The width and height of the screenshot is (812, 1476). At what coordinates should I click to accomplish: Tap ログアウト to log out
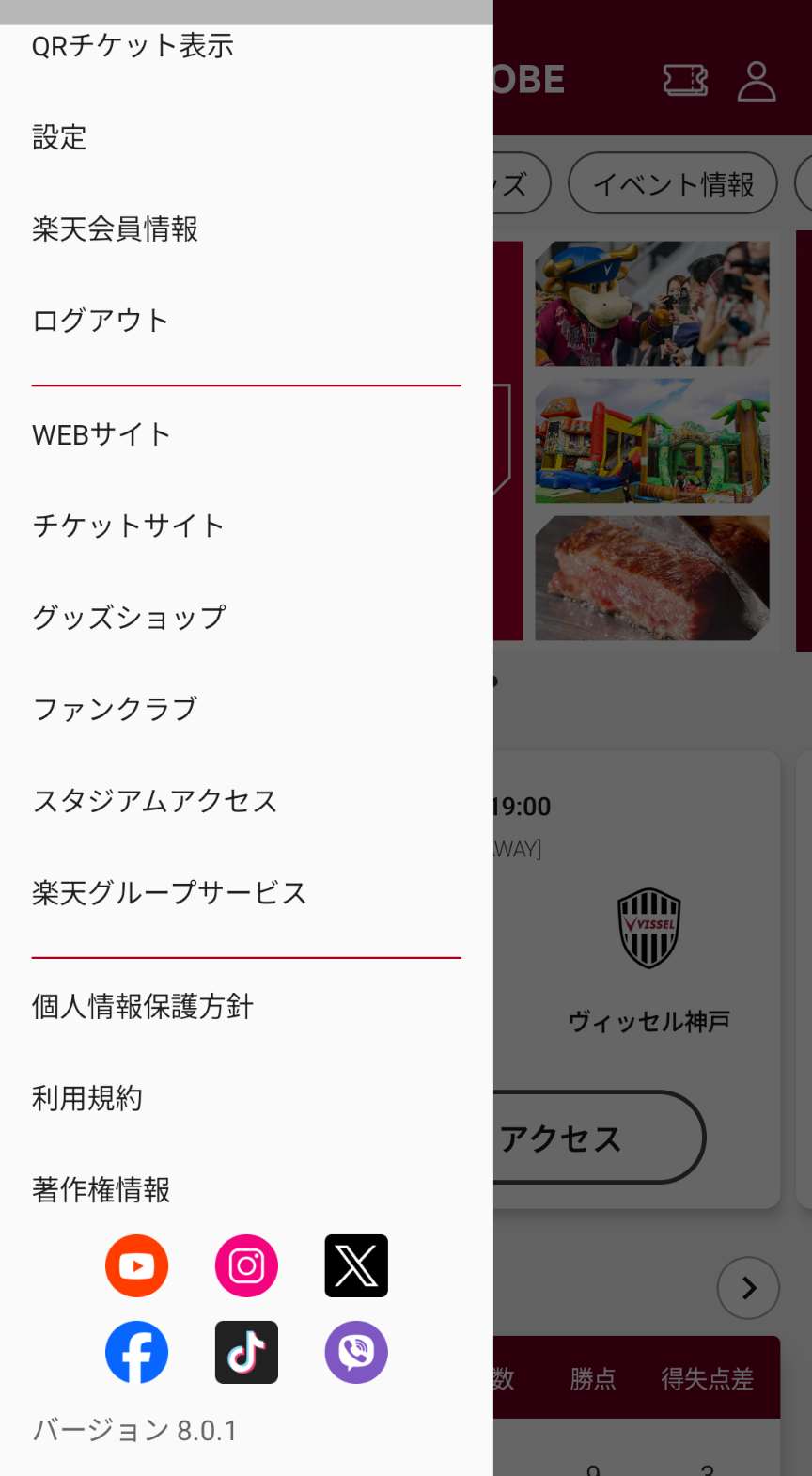tap(100, 321)
